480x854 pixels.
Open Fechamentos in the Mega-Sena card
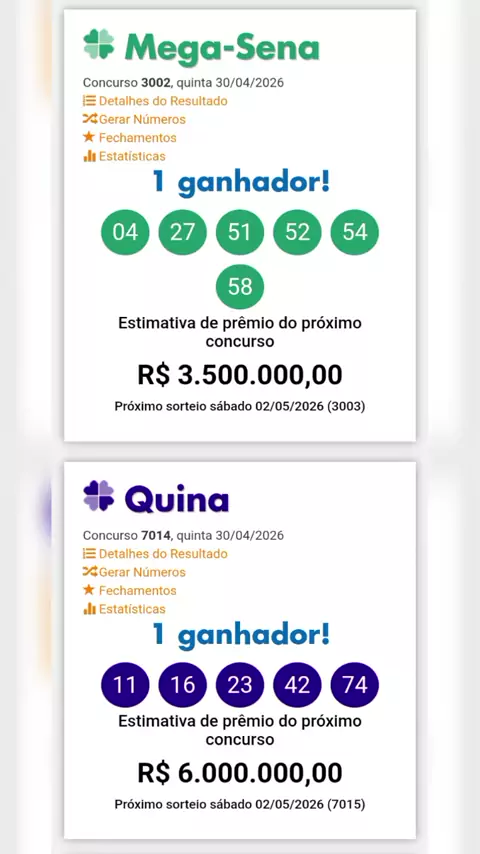[x=130, y=138]
